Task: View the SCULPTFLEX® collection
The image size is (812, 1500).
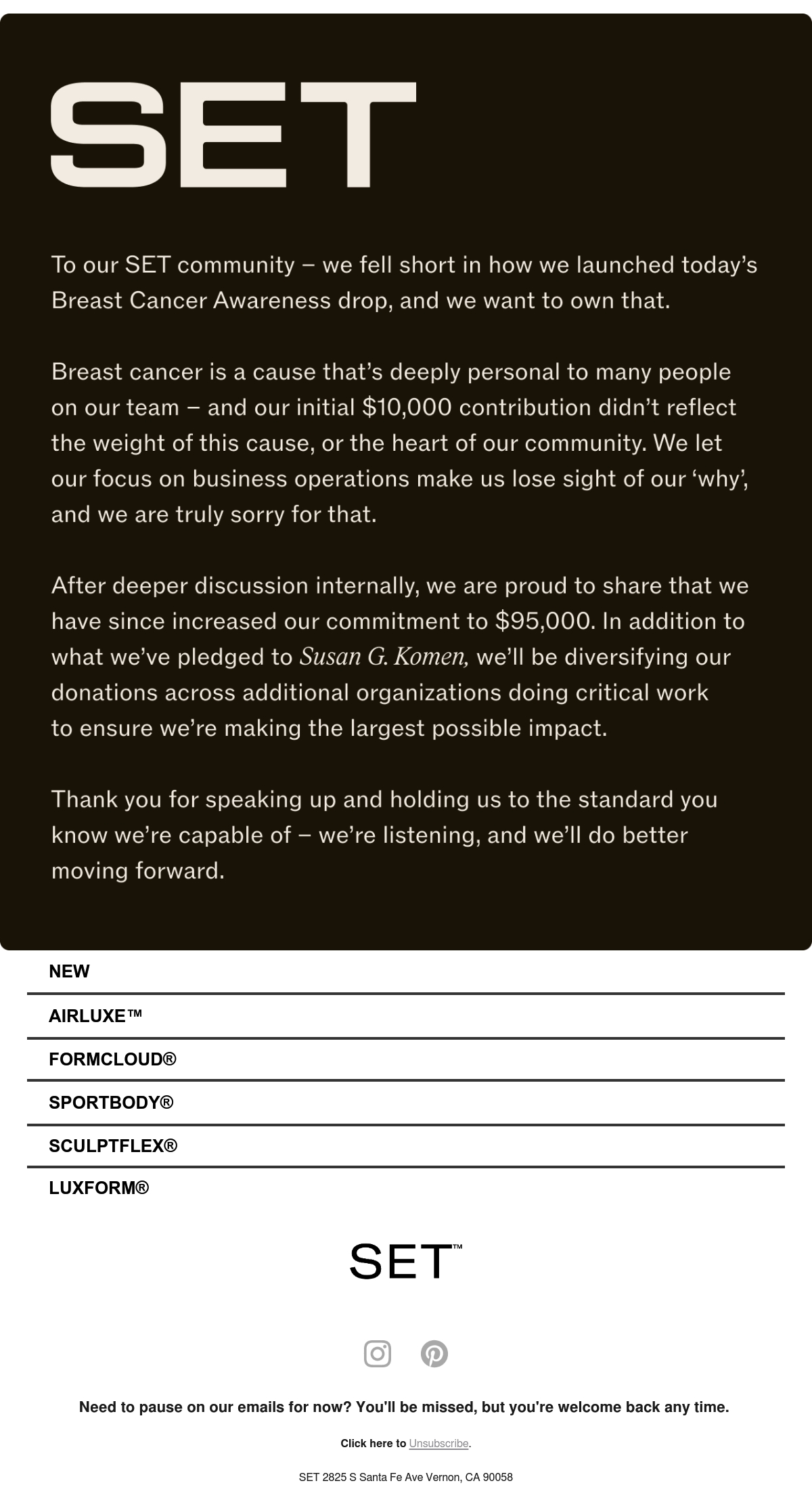Action: click(113, 1145)
